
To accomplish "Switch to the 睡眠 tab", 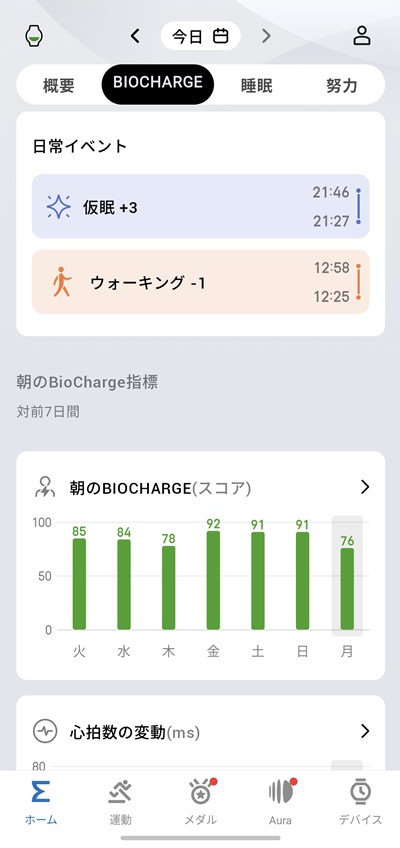I will pyautogui.click(x=256, y=85).
